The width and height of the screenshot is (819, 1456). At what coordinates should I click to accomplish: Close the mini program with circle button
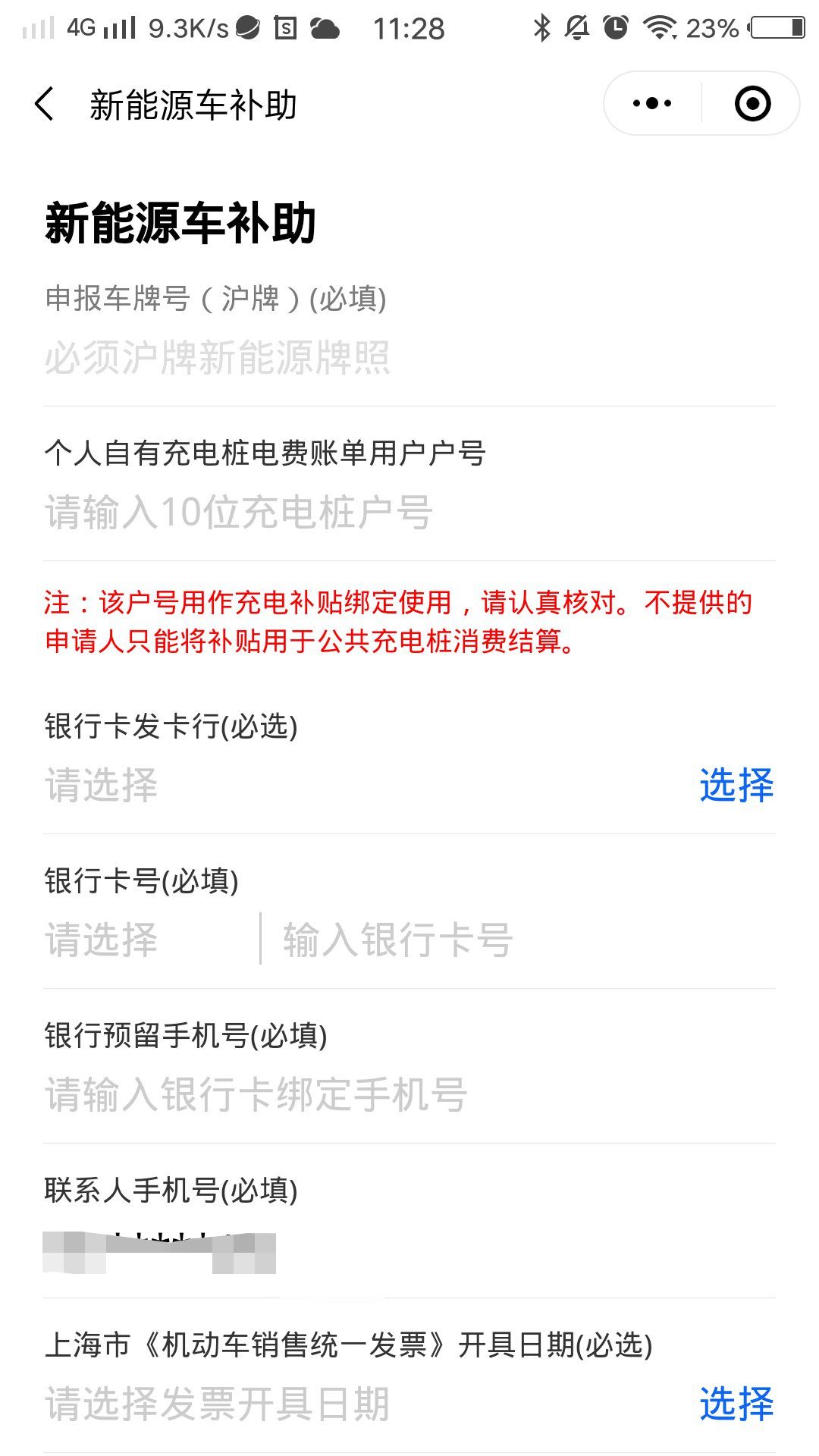pyautogui.click(x=752, y=104)
